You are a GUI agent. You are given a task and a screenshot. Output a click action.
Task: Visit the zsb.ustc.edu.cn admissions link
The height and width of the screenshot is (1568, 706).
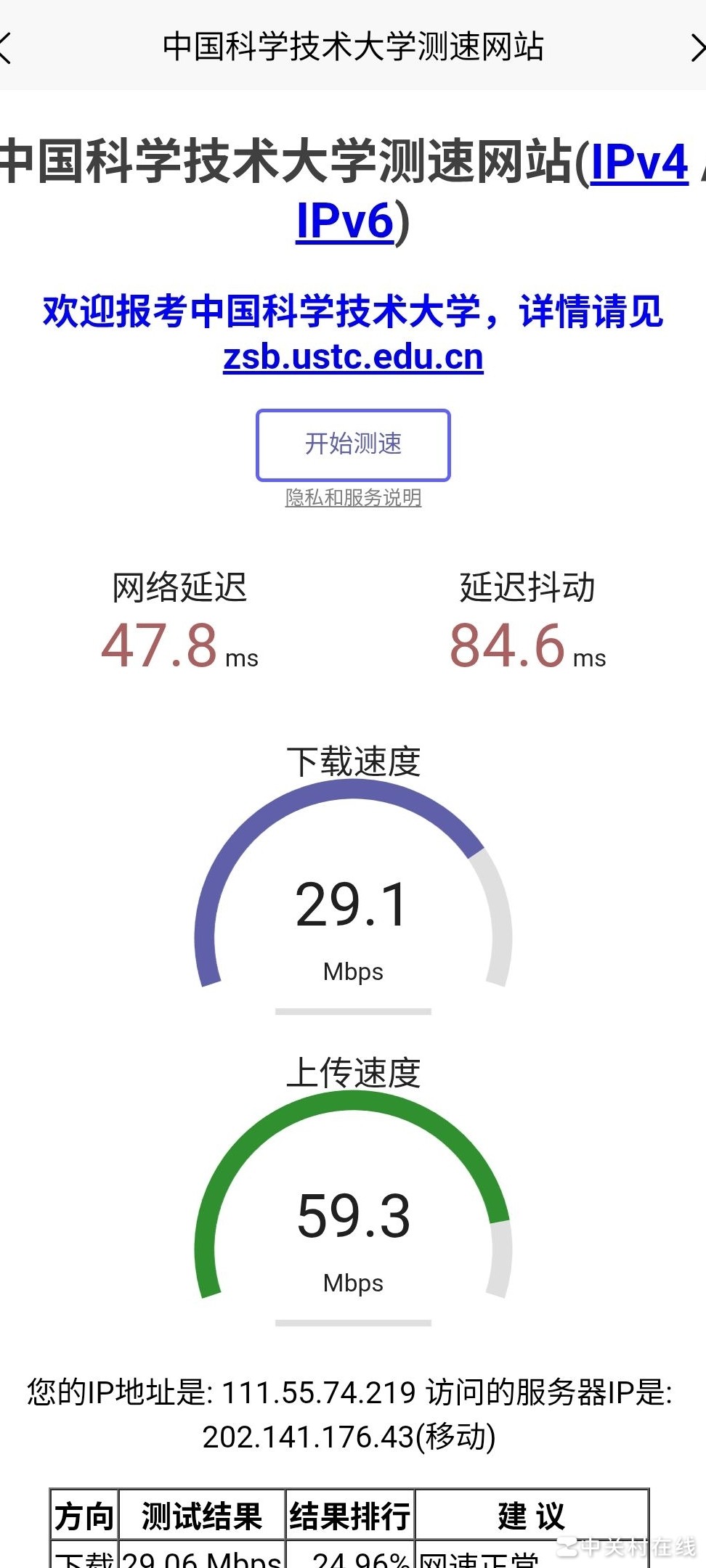(x=353, y=357)
